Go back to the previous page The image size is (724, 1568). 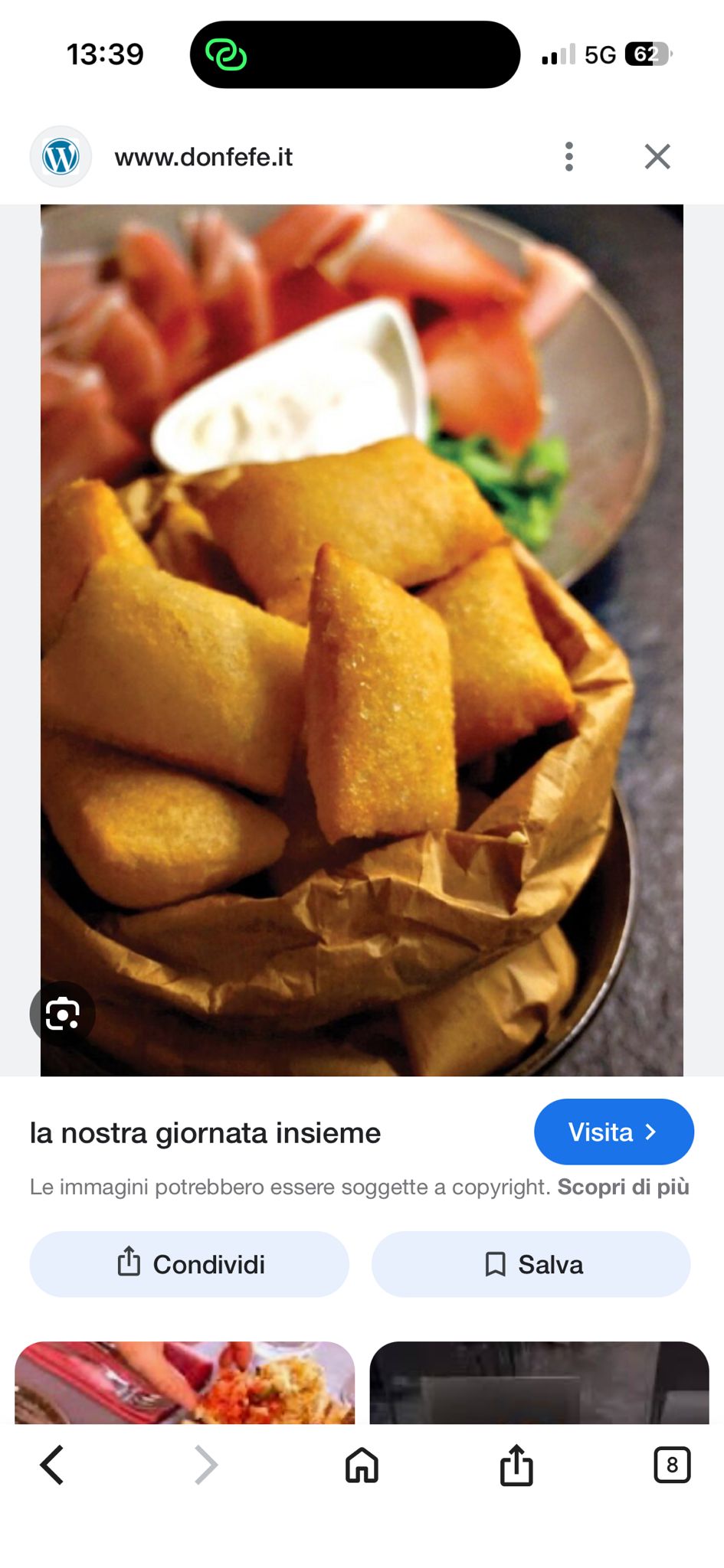tap(52, 1465)
